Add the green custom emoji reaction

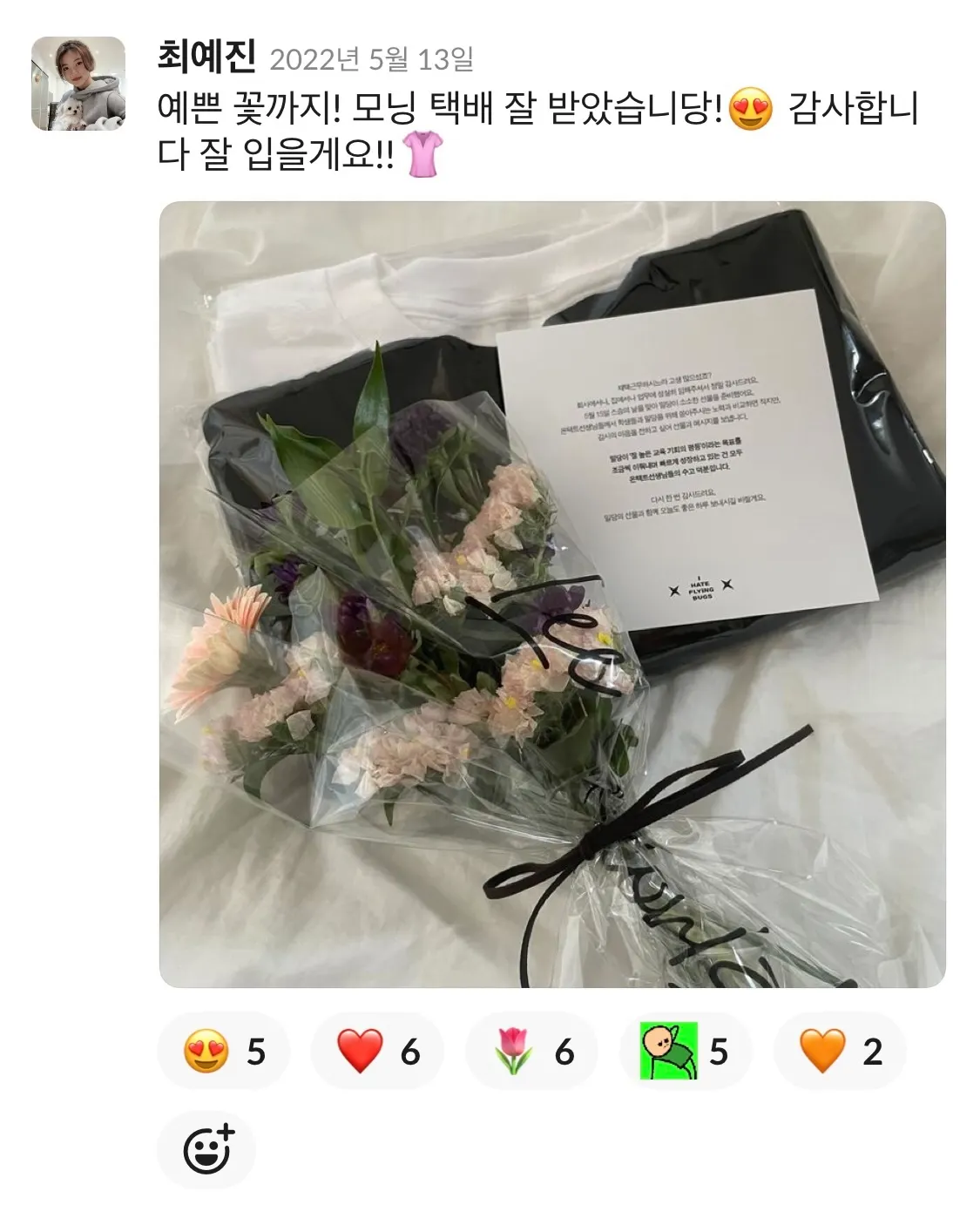pyautogui.click(x=686, y=1052)
